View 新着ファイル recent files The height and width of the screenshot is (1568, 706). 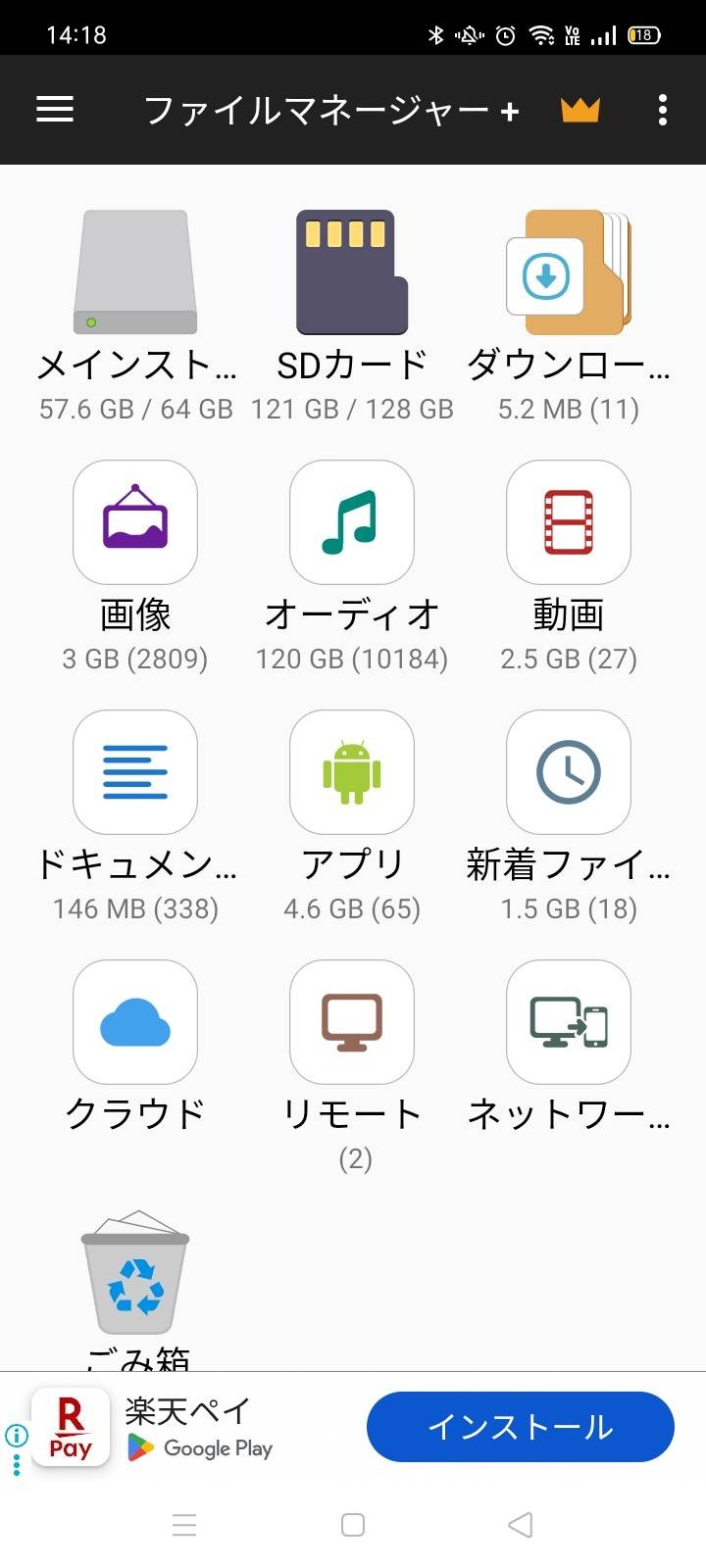tap(568, 772)
